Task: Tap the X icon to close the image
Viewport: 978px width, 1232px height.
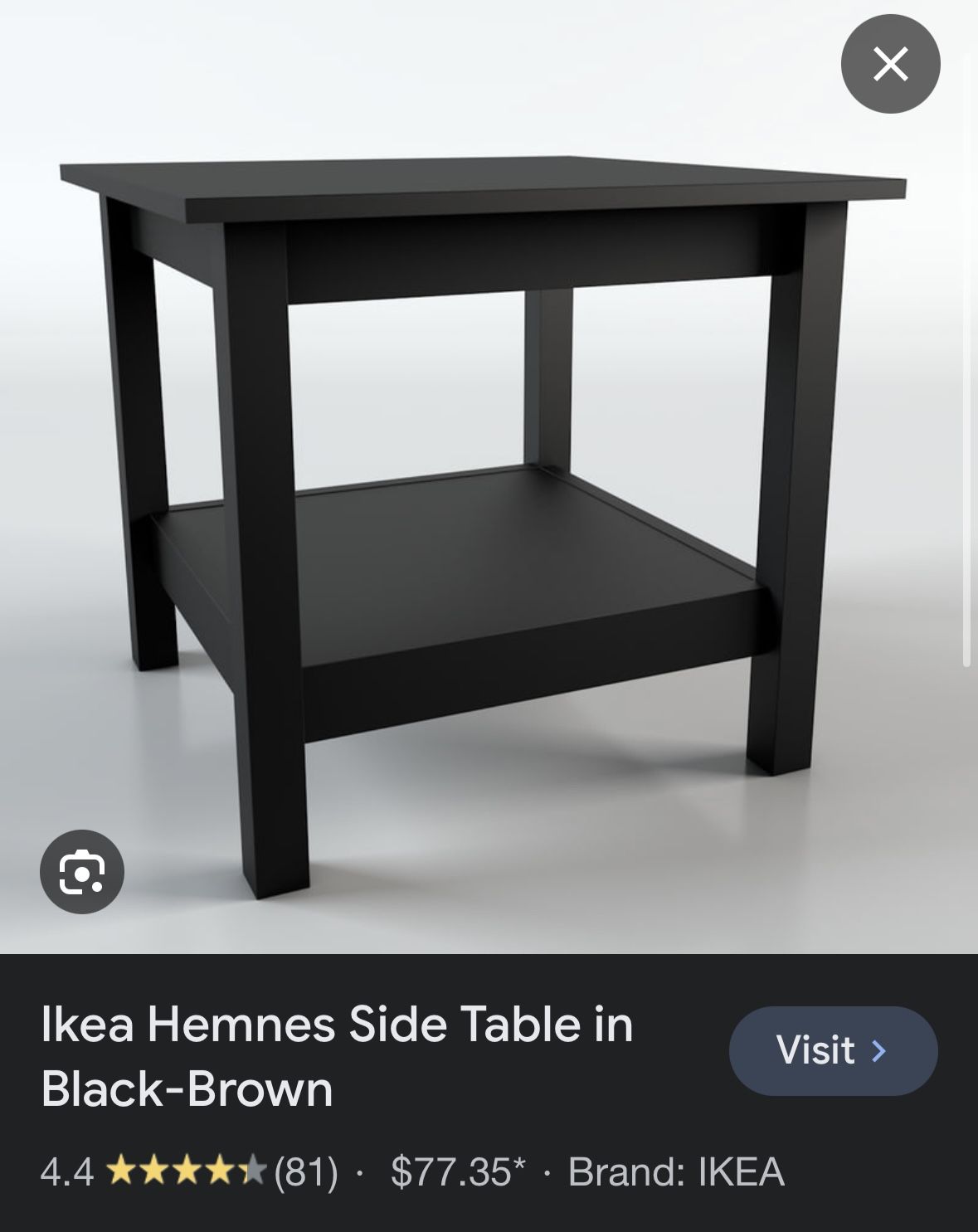Action: [x=892, y=64]
